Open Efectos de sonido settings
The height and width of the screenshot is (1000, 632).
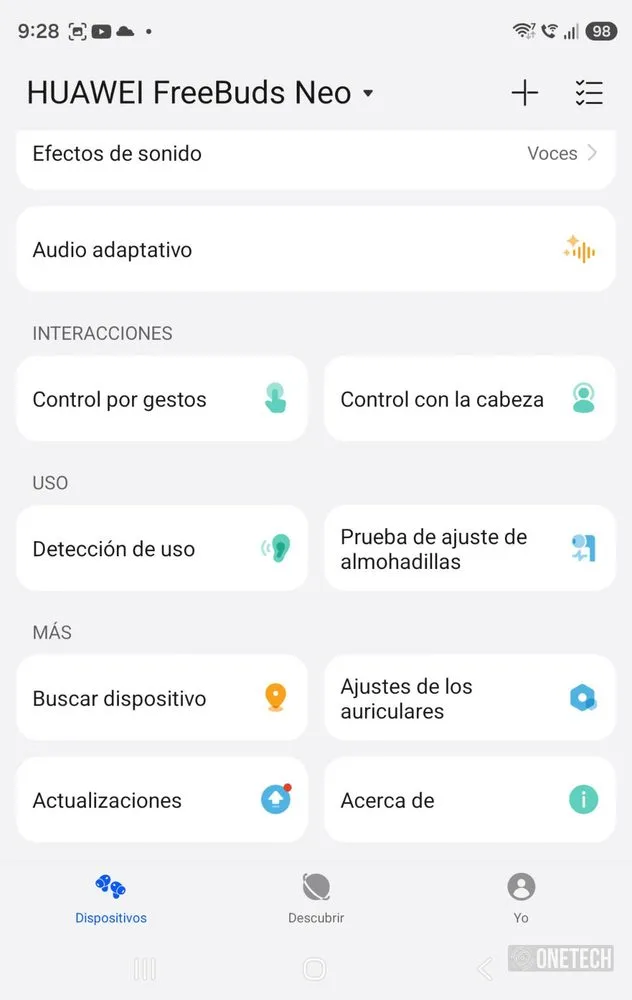pyautogui.click(x=316, y=154)
